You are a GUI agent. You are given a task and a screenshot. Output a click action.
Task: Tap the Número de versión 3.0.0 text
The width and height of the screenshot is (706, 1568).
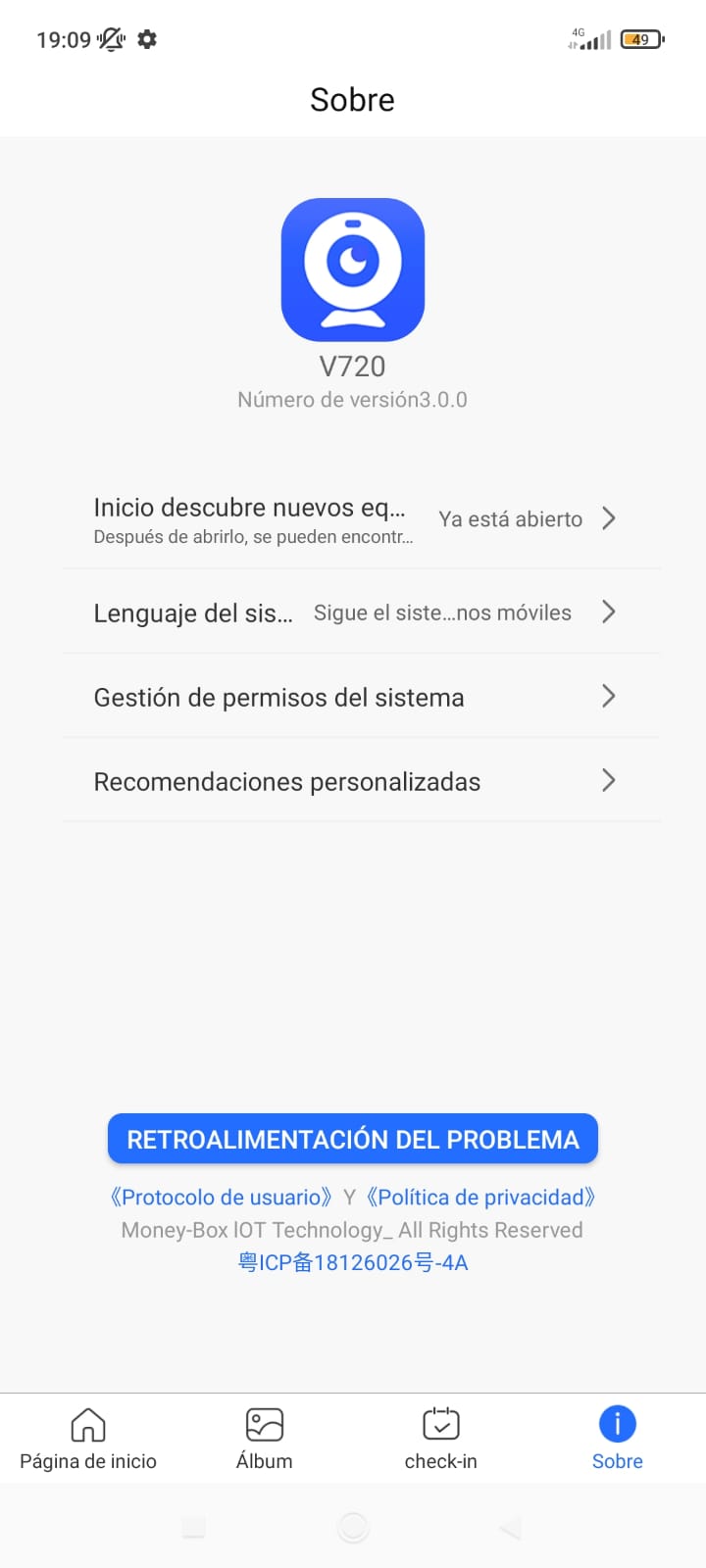point(352,399)
